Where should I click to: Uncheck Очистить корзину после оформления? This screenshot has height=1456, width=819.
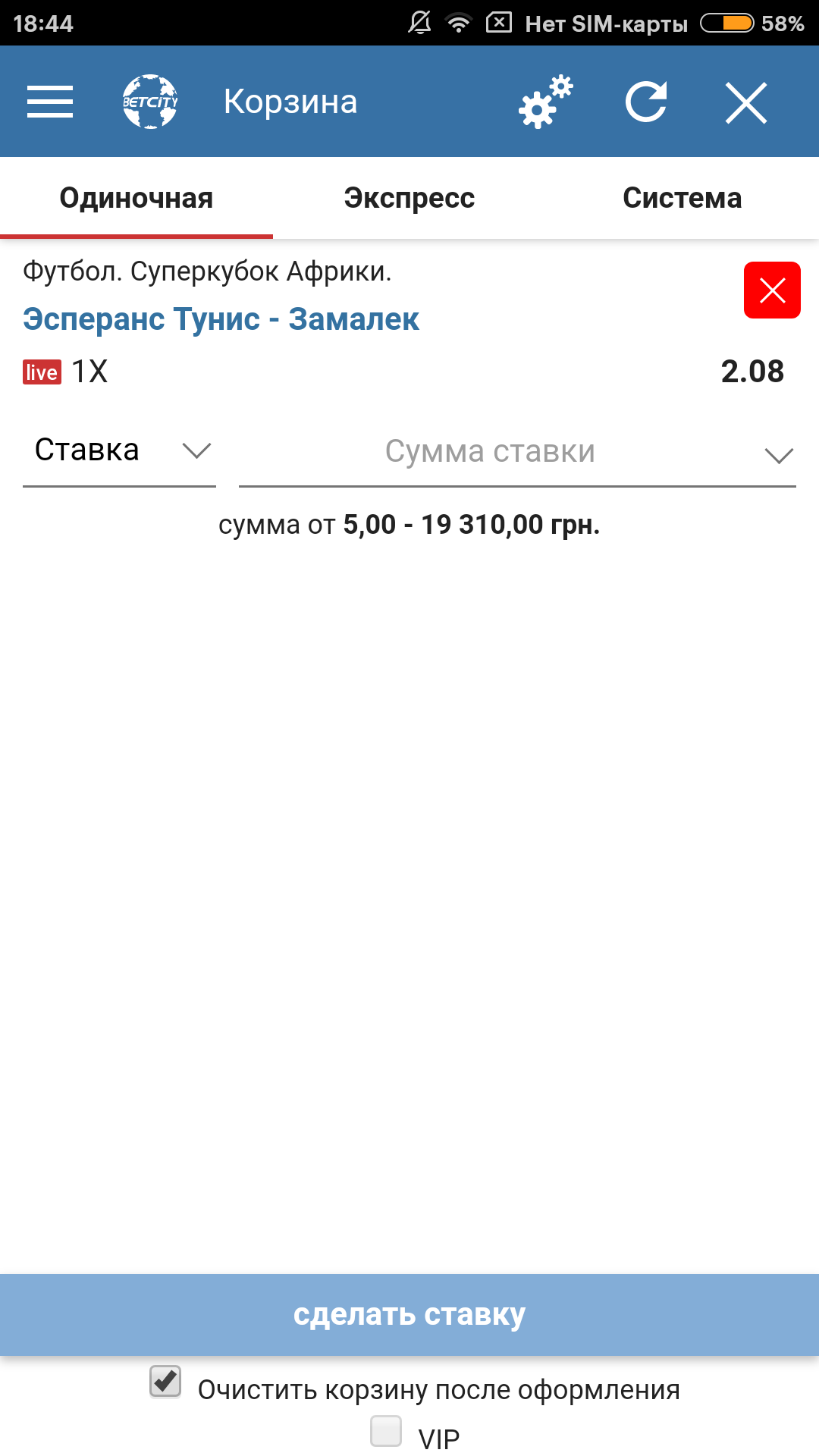click(165, 1381)
